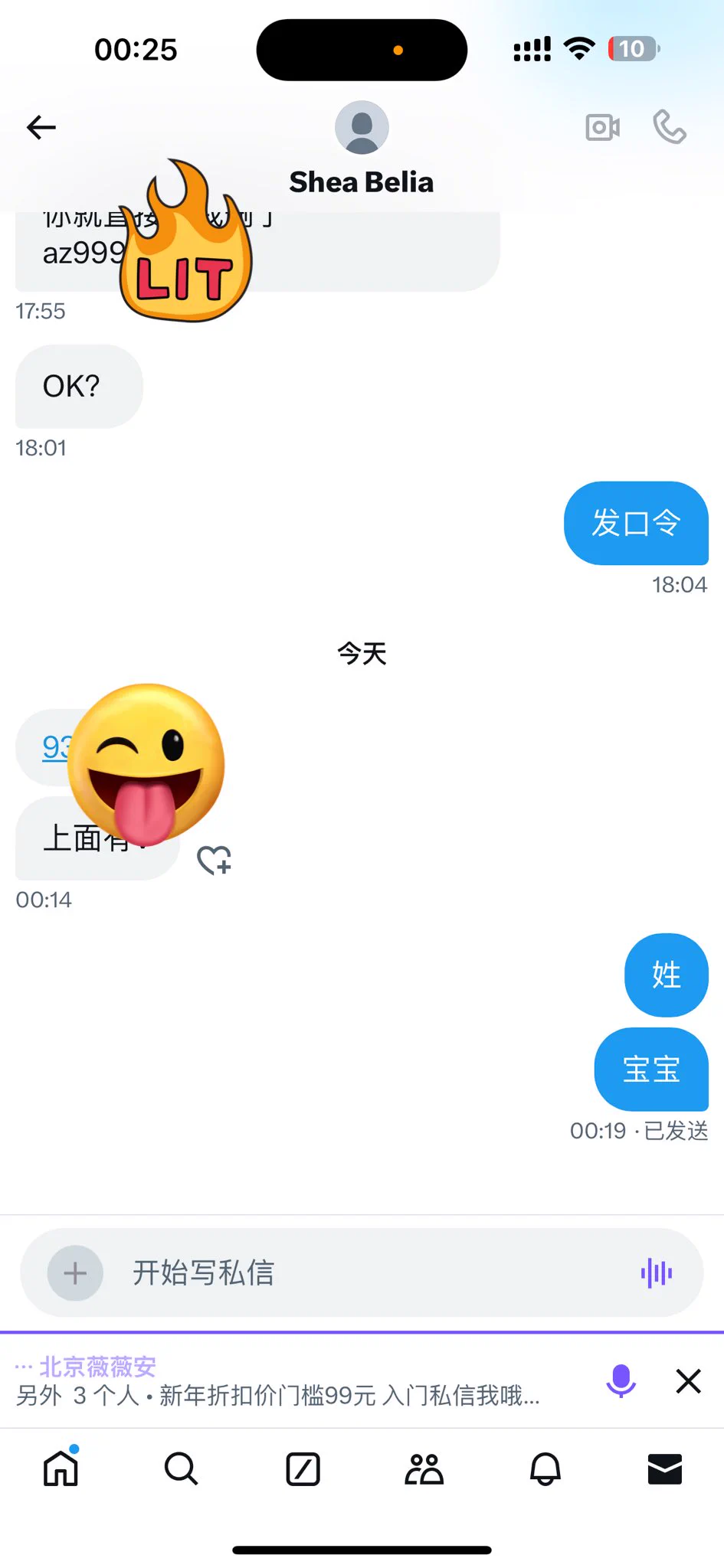Start a video call with Shea Belia
Viewport: 724px width, 1568px height.
602,127
